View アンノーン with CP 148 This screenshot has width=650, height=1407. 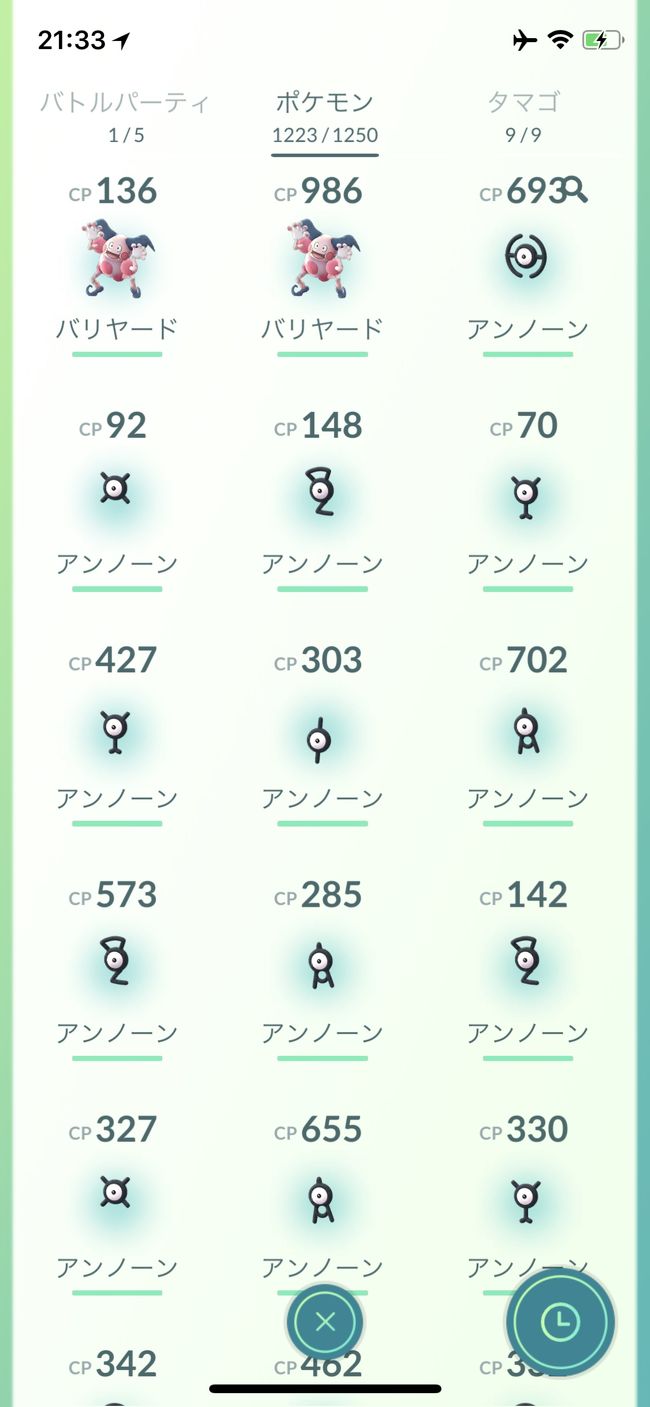pos(322,500)
